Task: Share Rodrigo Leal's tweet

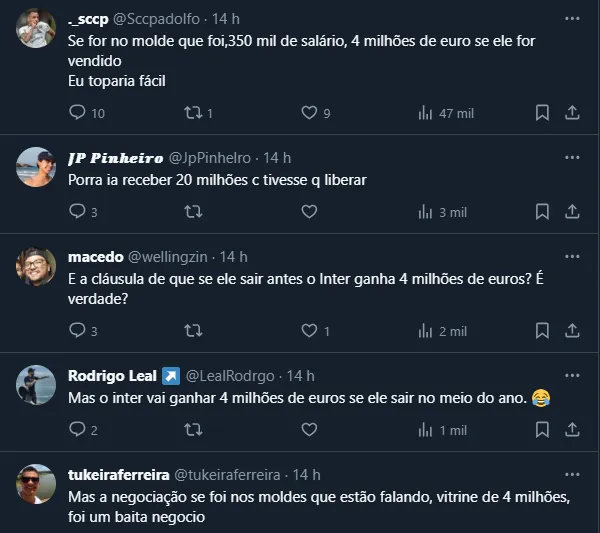Action: point(572,429)
